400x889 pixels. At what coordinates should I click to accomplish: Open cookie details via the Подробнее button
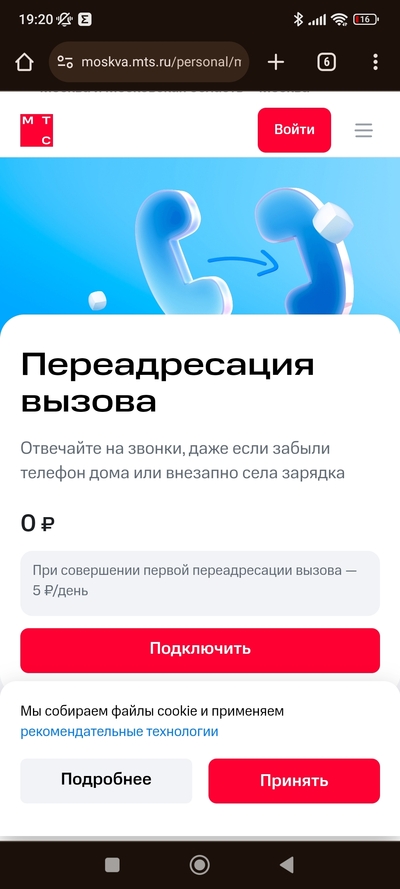coord(106,780)
